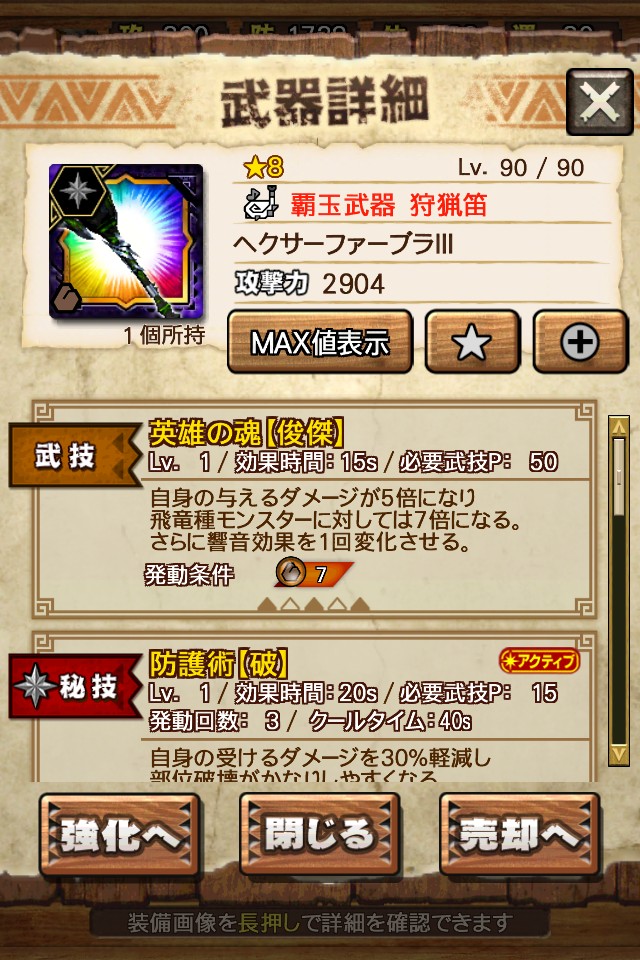
Task: Tap the plus button beside the star
Action: (579, 343)
